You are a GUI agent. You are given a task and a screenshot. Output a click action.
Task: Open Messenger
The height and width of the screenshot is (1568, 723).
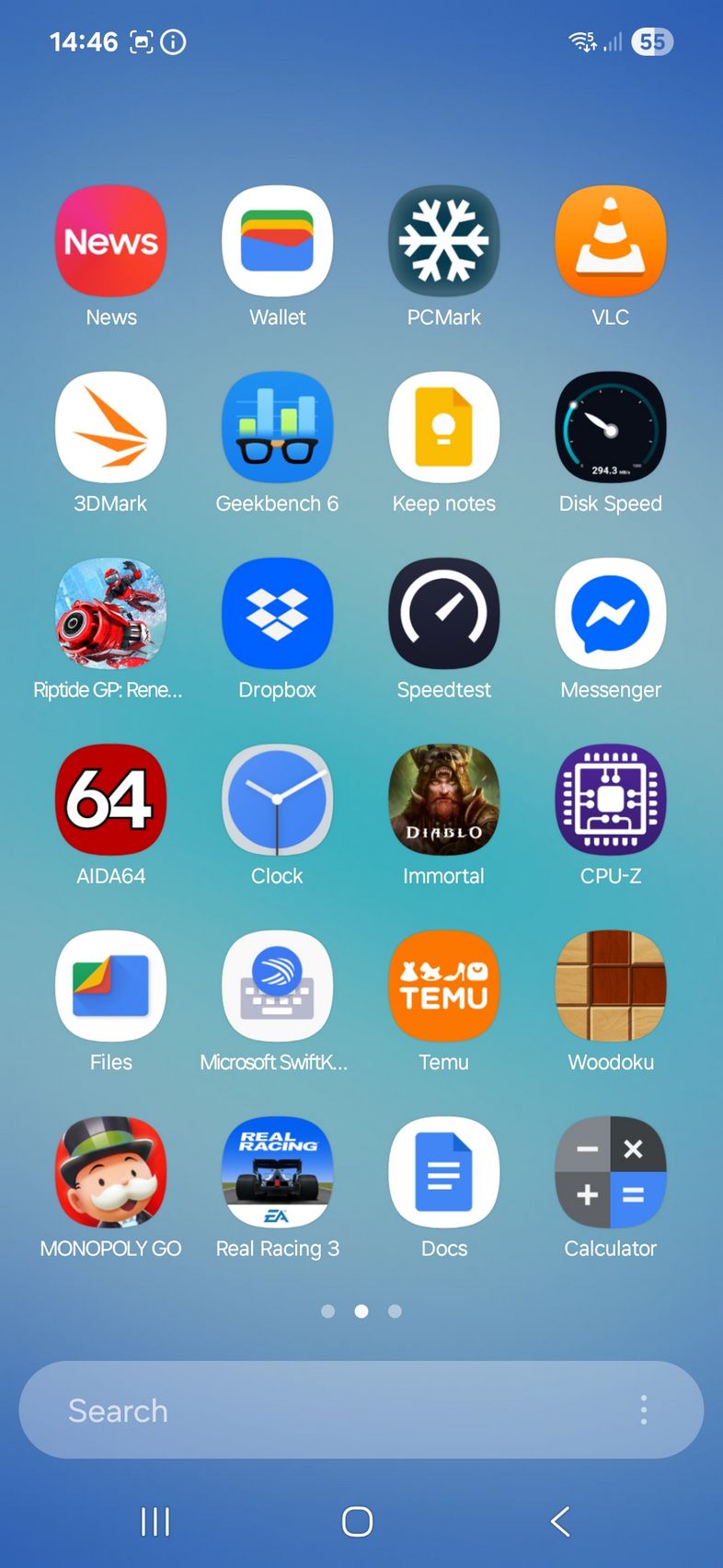click(x=611, y=613)
